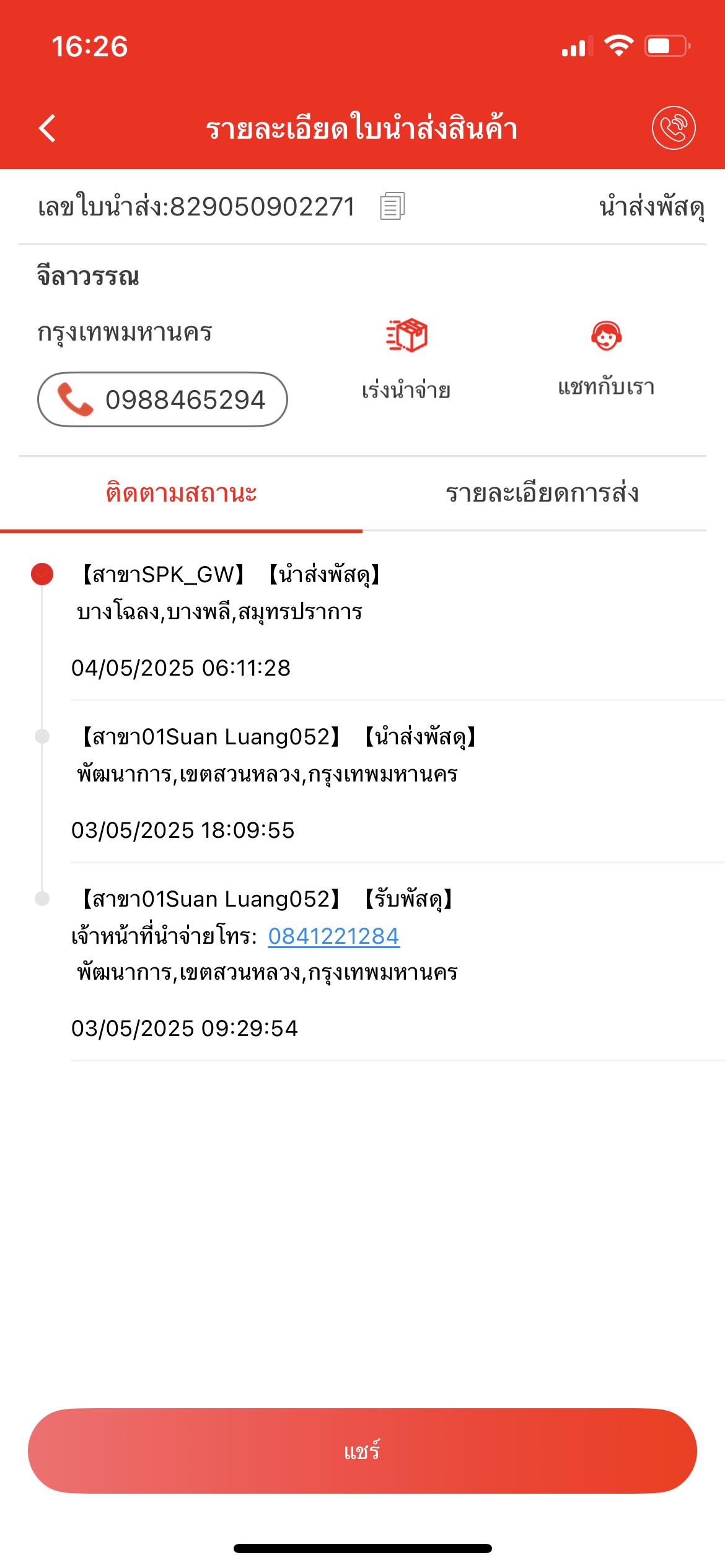Switch to the รายละเอียดการส่ง tab
The height and width of the screenshot is (1568, 725).
coord(542,494)
